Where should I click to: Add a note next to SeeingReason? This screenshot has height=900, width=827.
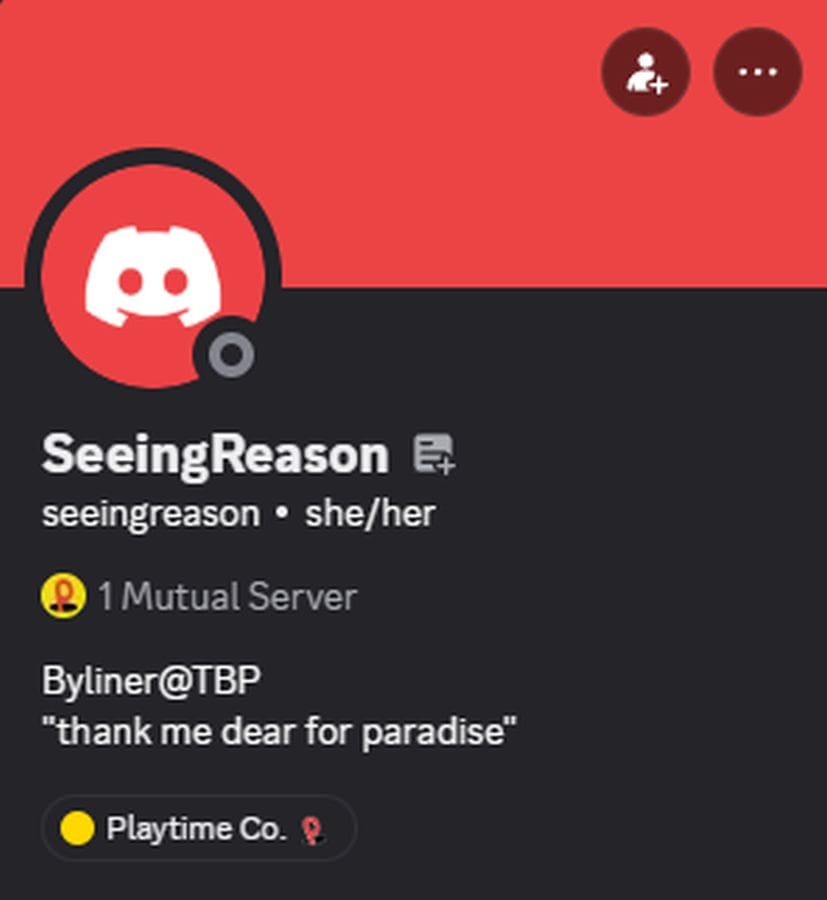(x=434, y=454)
